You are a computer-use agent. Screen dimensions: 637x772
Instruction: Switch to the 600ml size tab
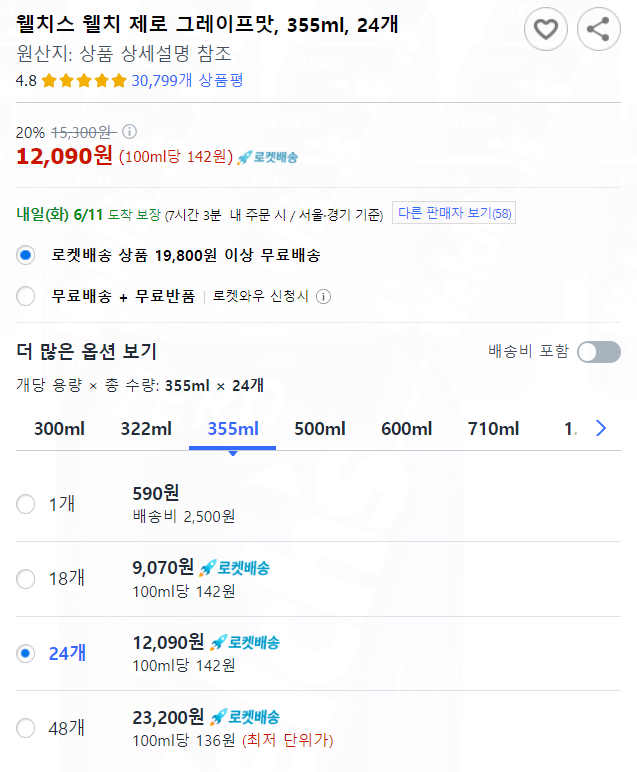(x=406, y=429)
